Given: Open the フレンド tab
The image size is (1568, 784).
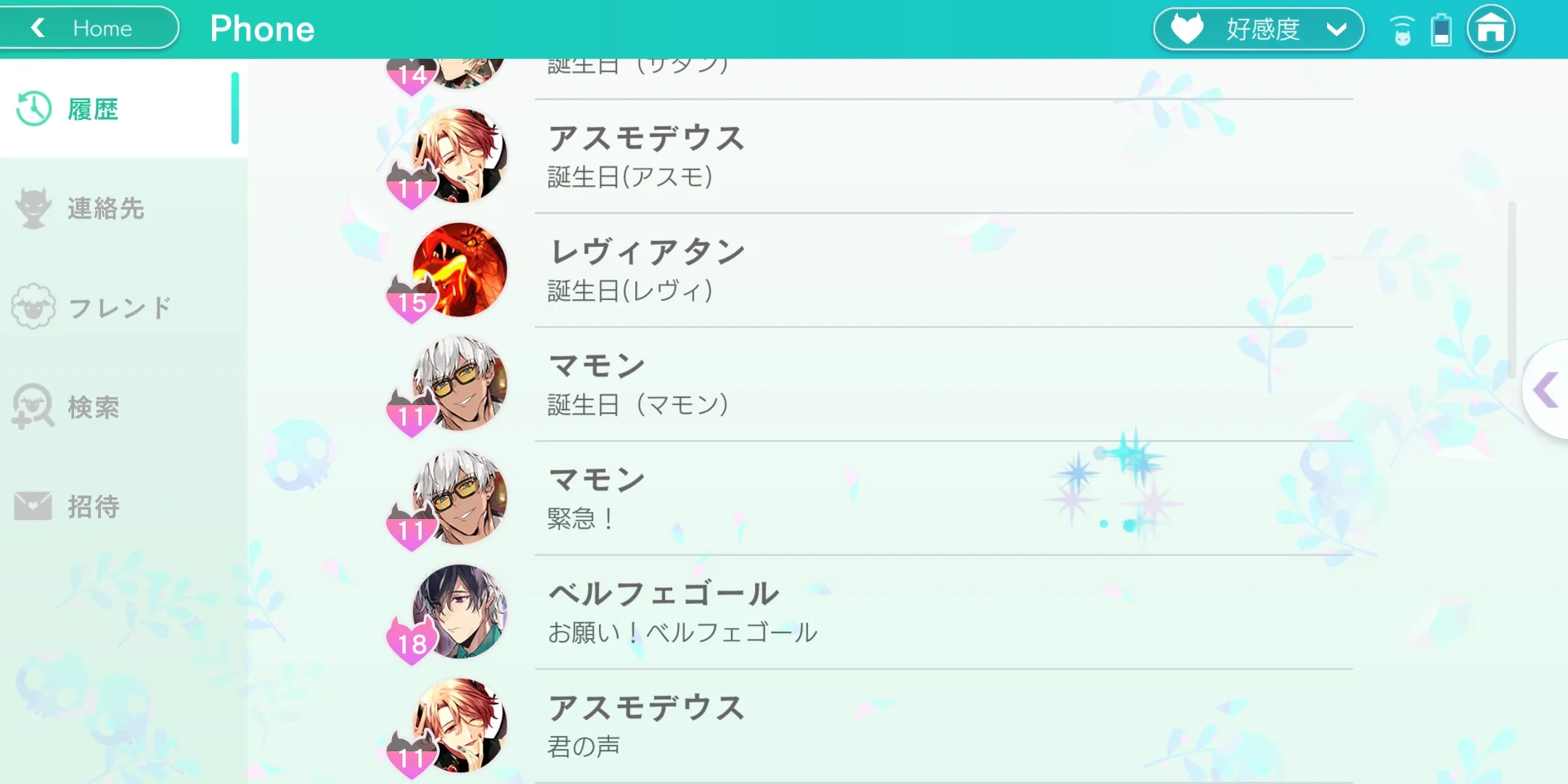Looking at the screenshot, I should point(120,308).
